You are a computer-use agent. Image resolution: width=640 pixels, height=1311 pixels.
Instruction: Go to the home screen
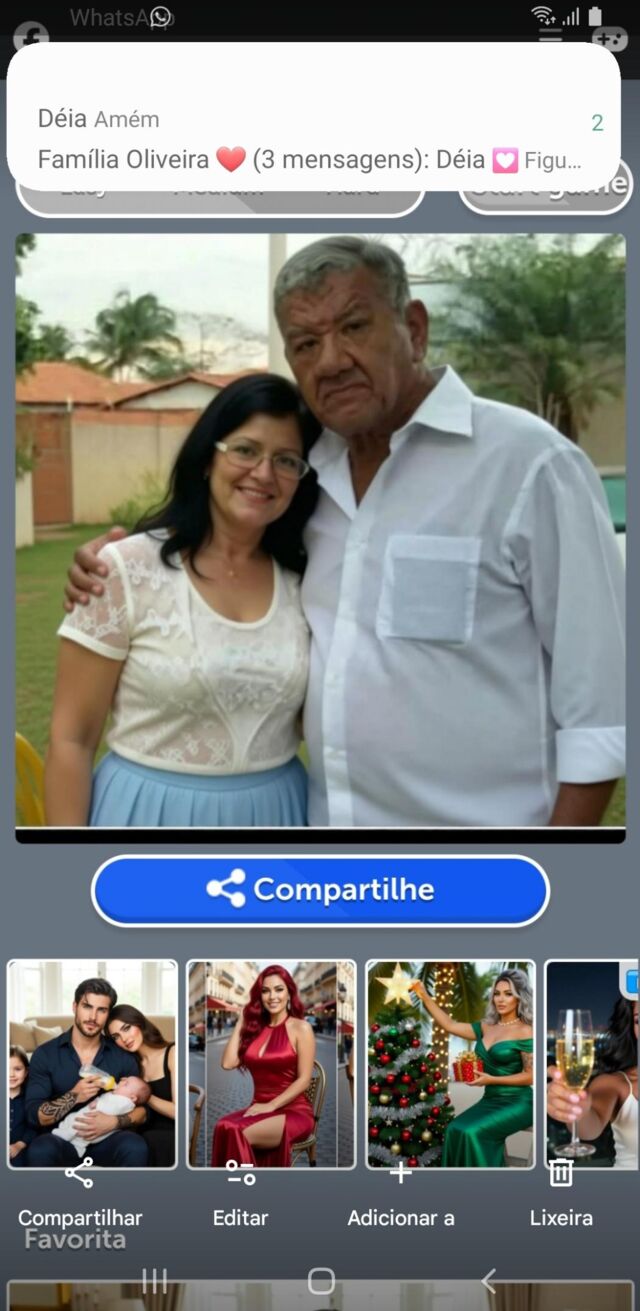pos(321,1281)
